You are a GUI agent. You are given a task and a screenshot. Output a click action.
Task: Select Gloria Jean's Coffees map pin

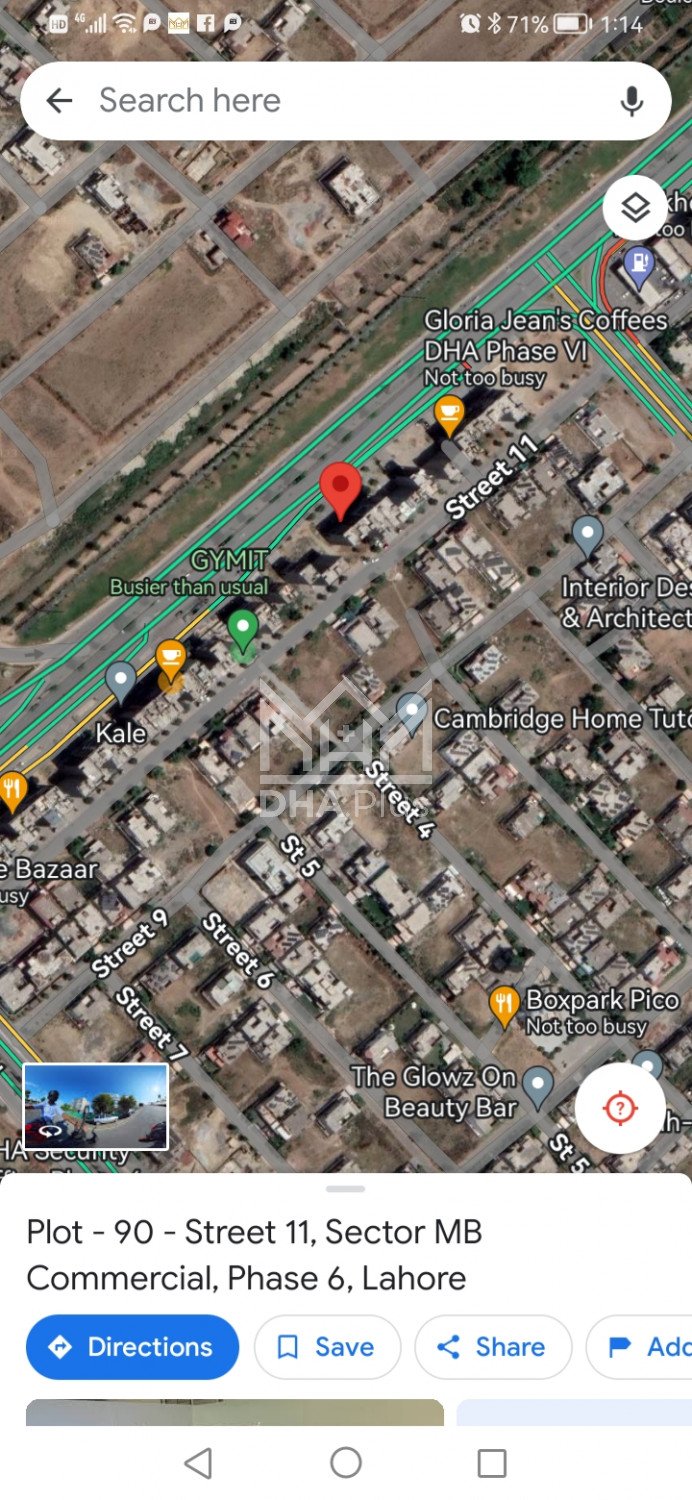click(x=449, y=413)
